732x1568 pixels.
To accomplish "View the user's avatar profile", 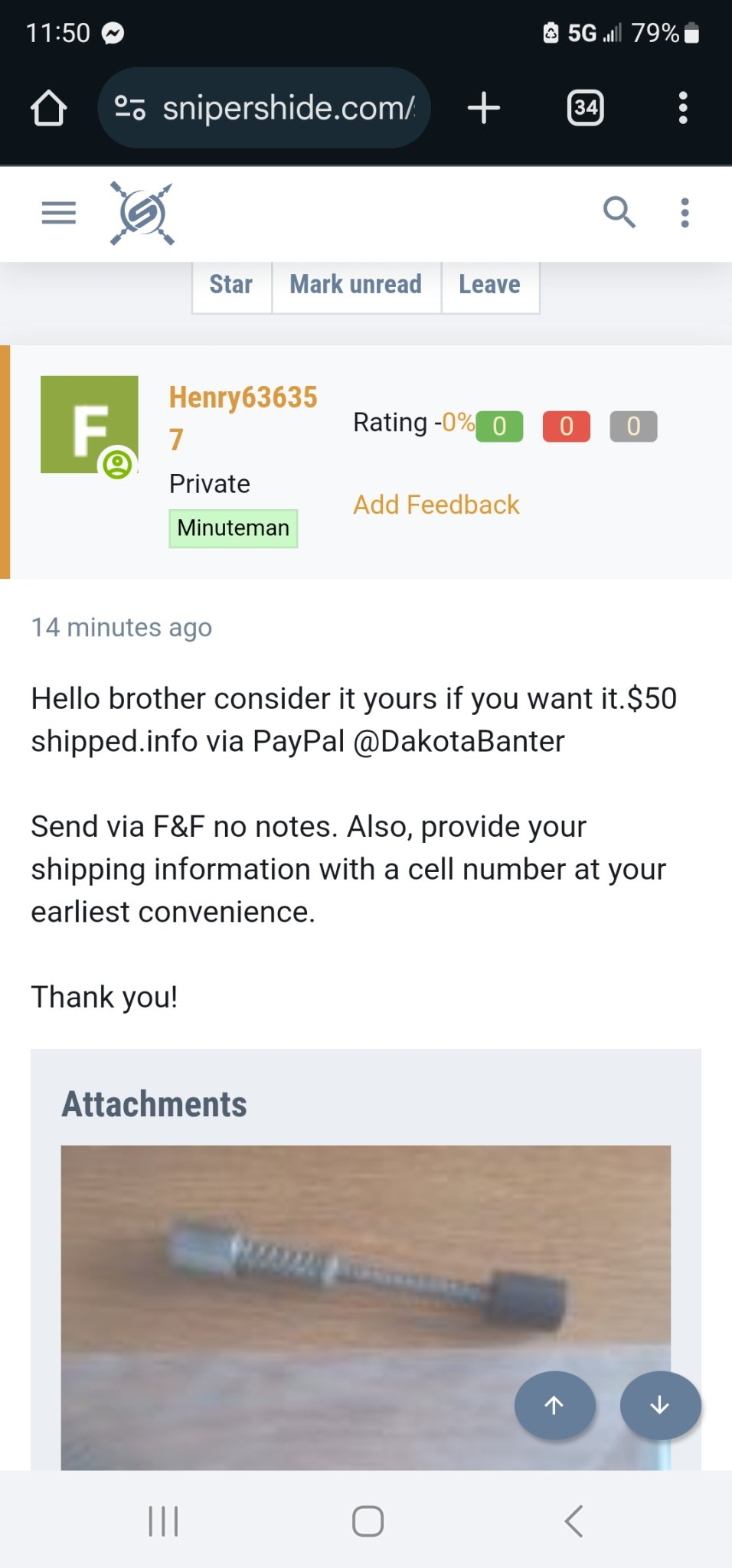I will (89, 424).
